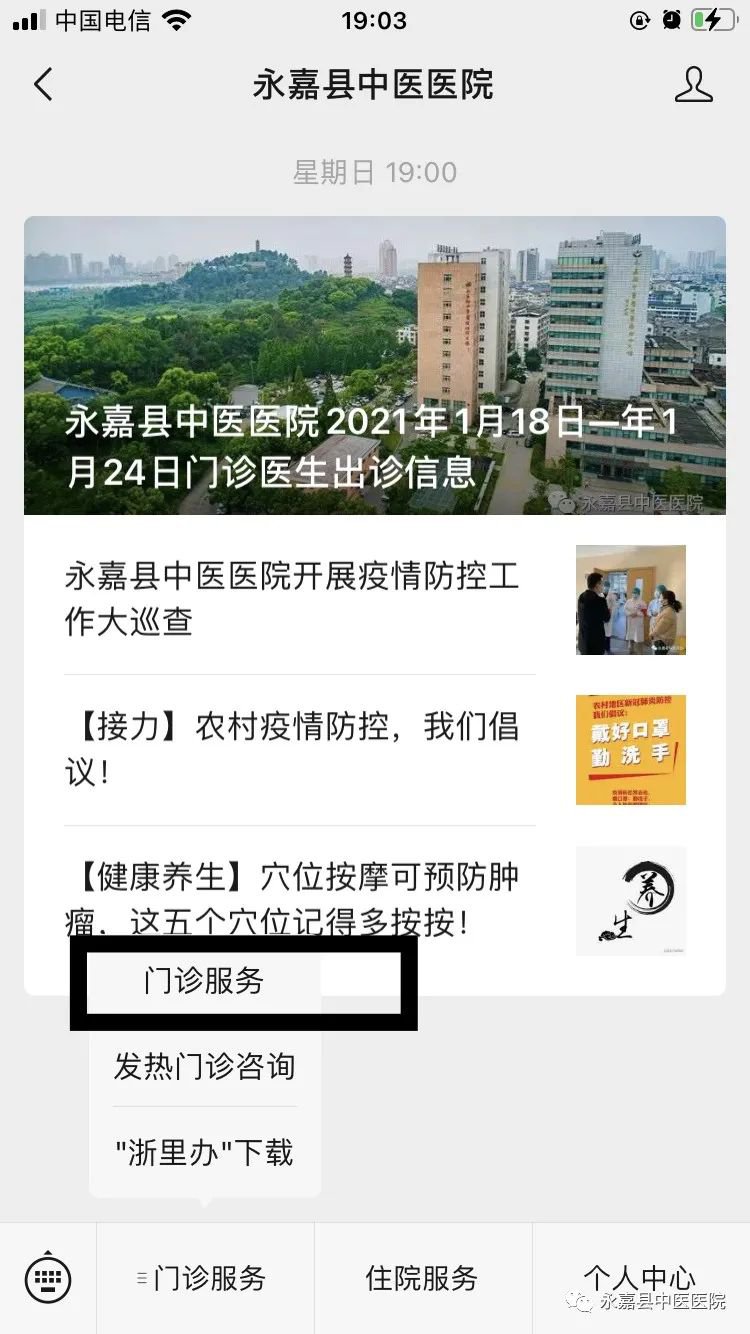Open the 门诊医生出诊信息 headline article
This screenshot has height=1334, width=750.
374,365
